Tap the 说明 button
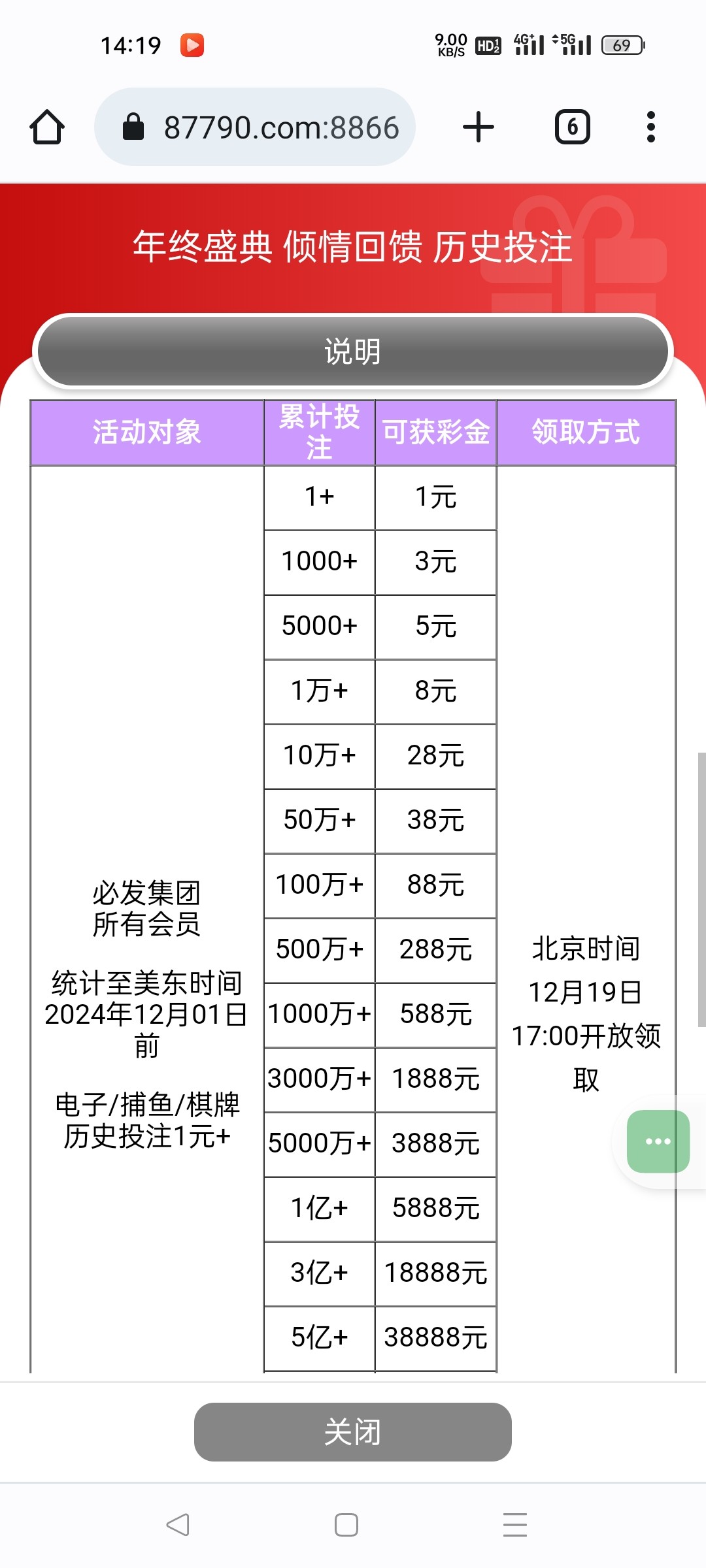Viewport: 706px width, 1568px height. click(353, 351)
